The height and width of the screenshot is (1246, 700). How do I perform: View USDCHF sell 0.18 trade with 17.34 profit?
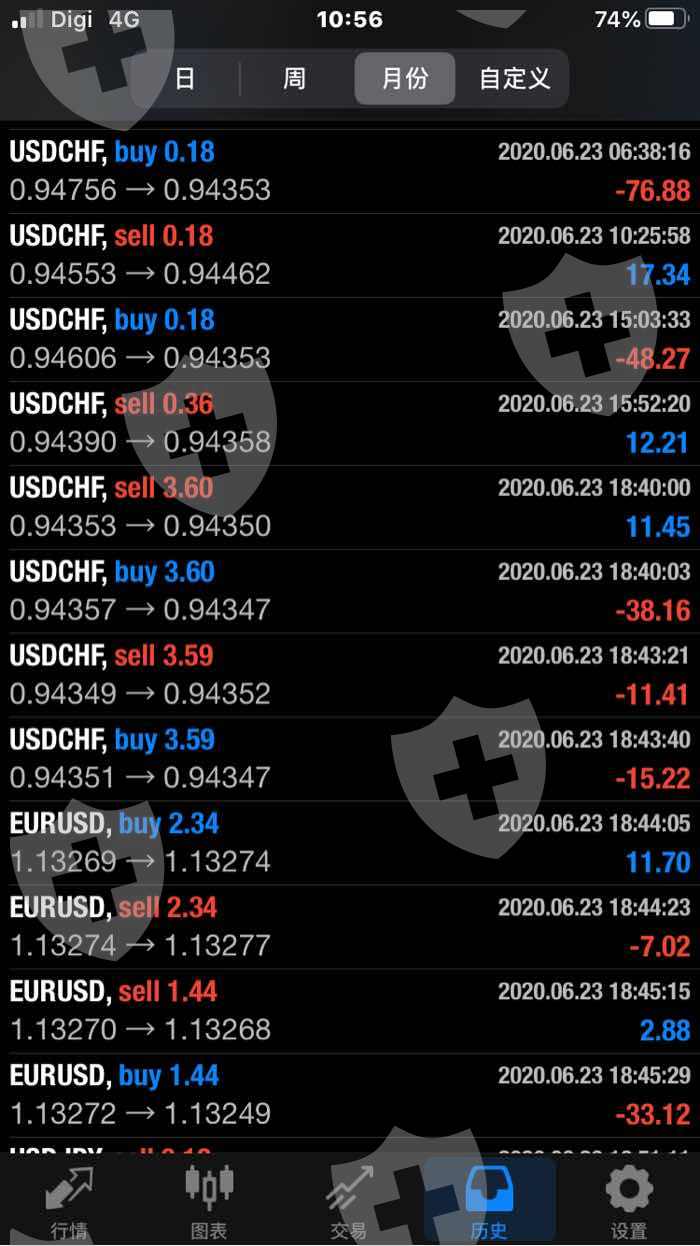[350, 255]
